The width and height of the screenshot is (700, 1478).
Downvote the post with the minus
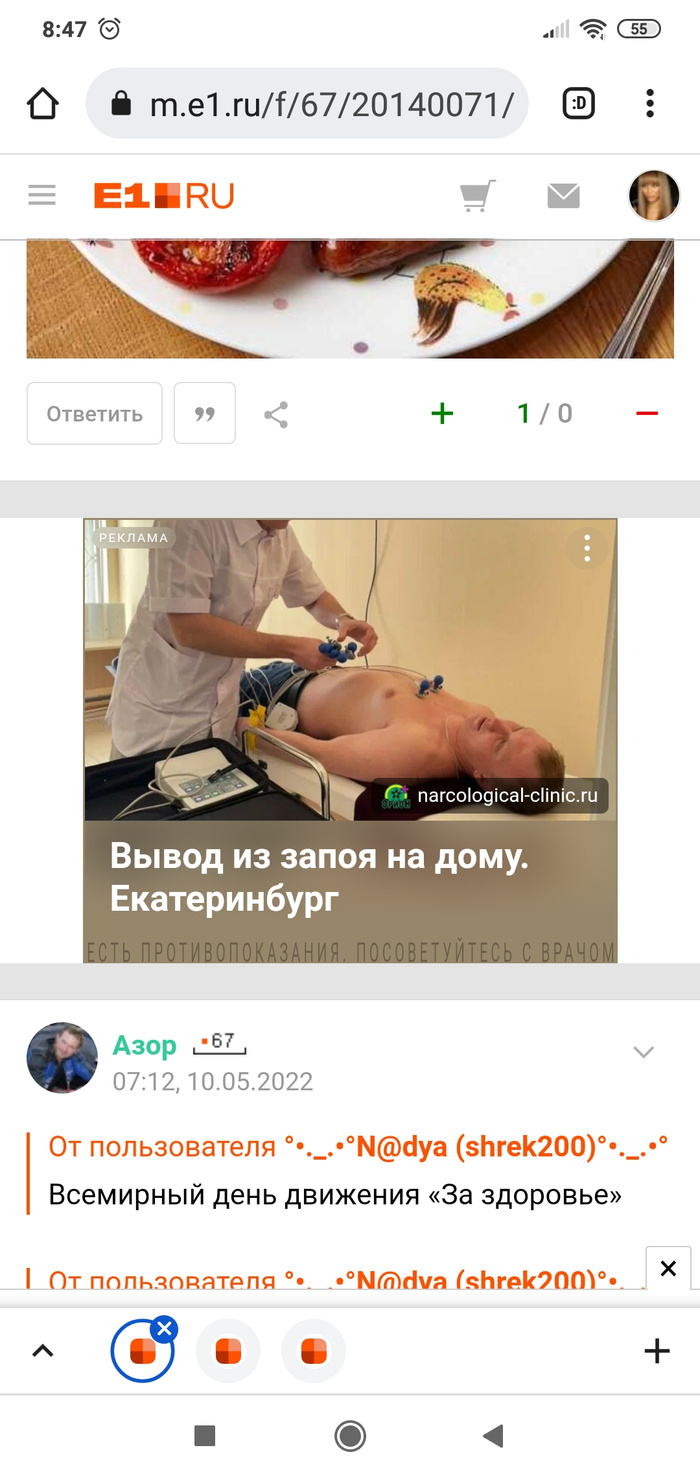tap(647, 413)
